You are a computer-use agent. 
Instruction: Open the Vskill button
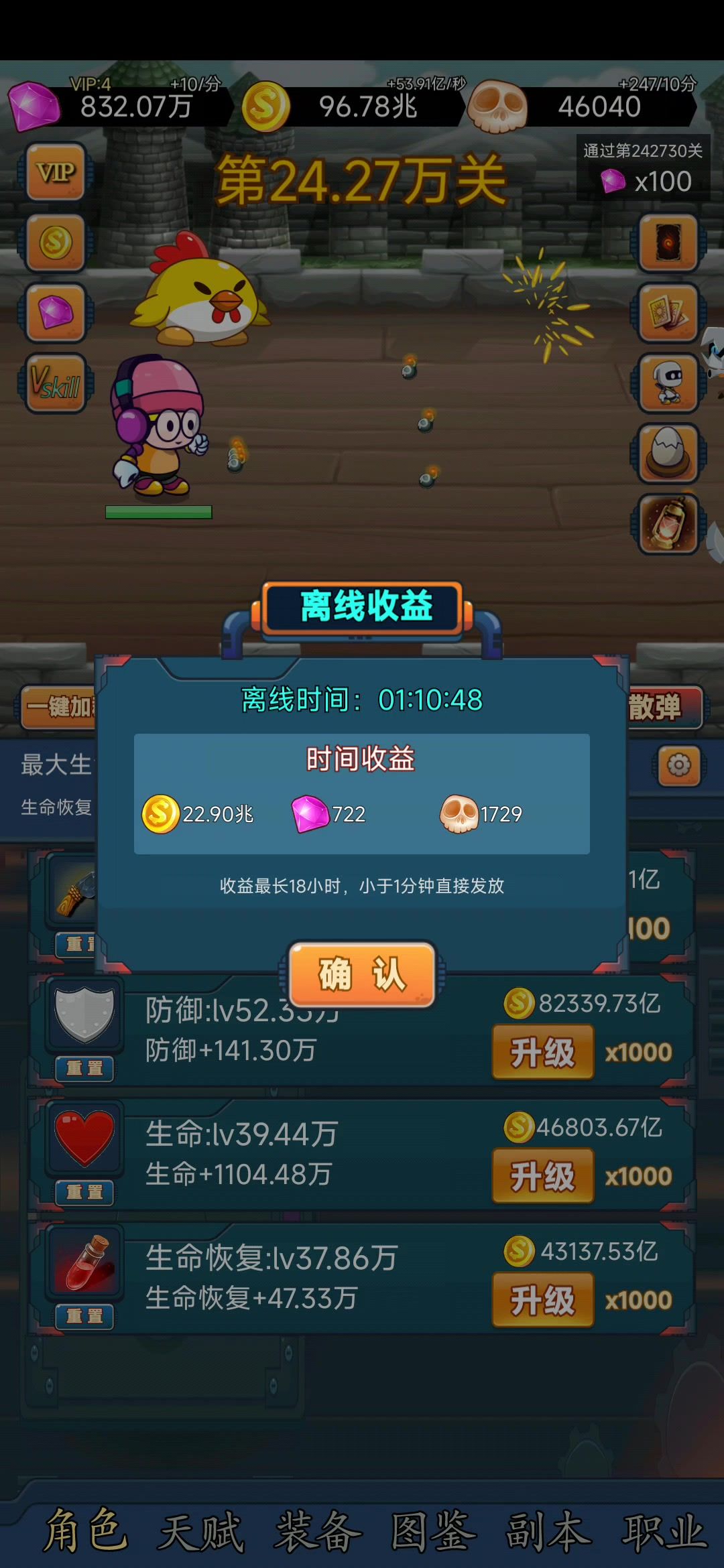point(56,383)
